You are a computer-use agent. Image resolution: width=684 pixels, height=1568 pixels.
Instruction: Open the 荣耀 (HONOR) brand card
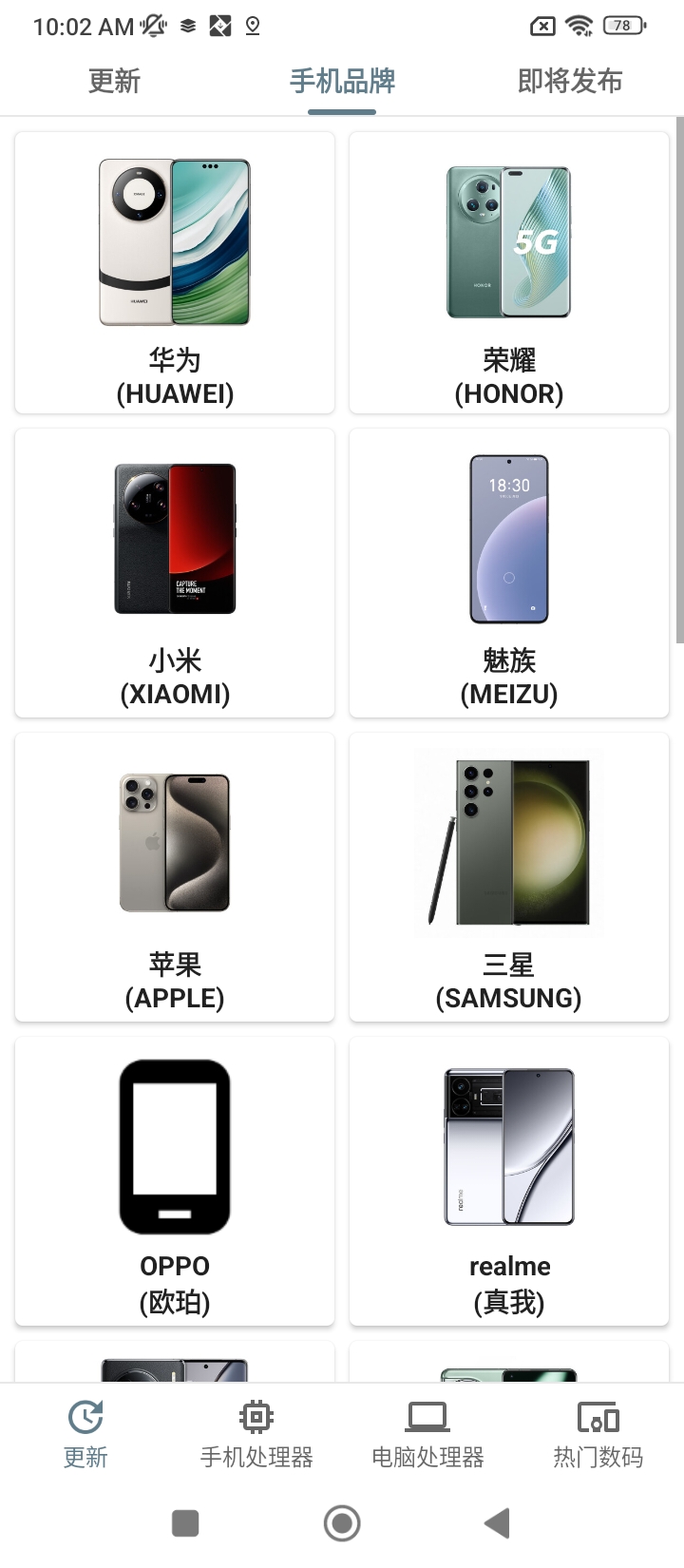[509, 273]
